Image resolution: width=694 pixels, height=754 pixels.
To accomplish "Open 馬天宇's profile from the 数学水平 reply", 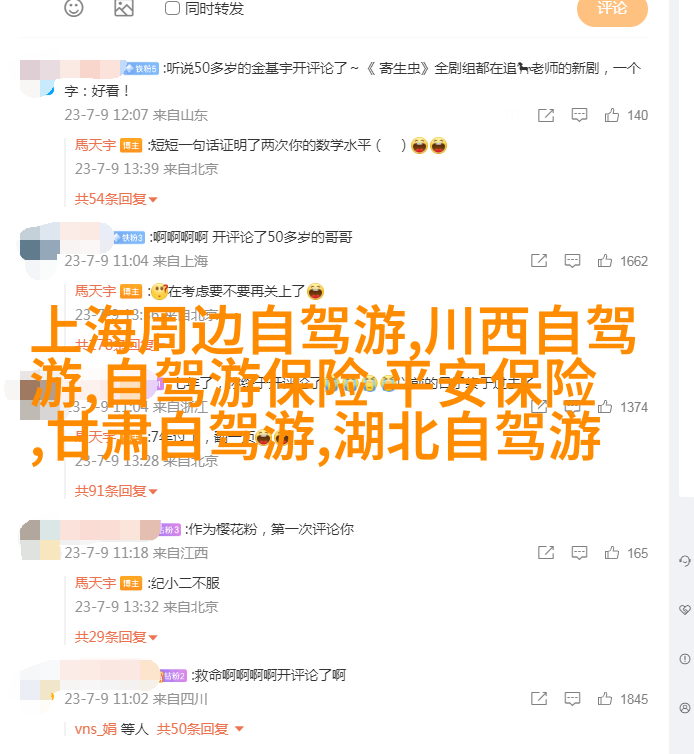I will [x=94, y=145].
